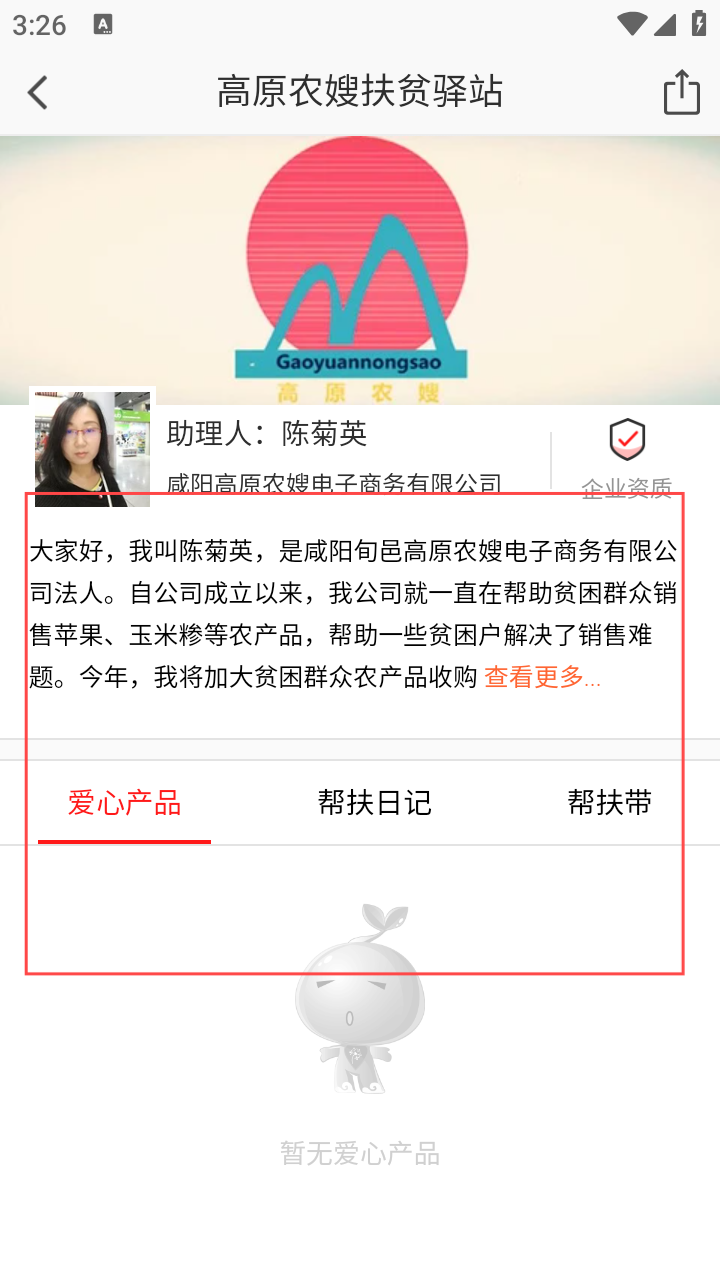Switch to the 帮扶日记 tab

[x=374, y=802]
